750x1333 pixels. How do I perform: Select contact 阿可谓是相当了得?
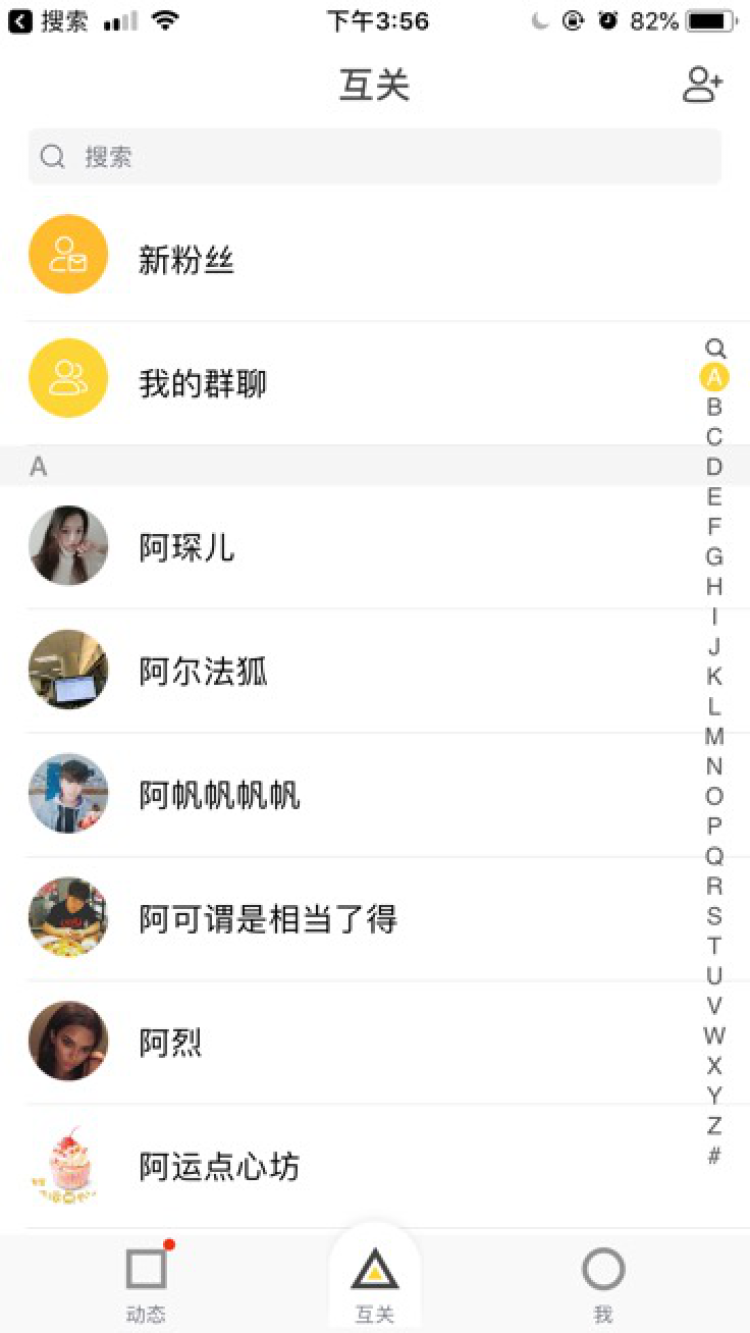(x=375, y=919)
